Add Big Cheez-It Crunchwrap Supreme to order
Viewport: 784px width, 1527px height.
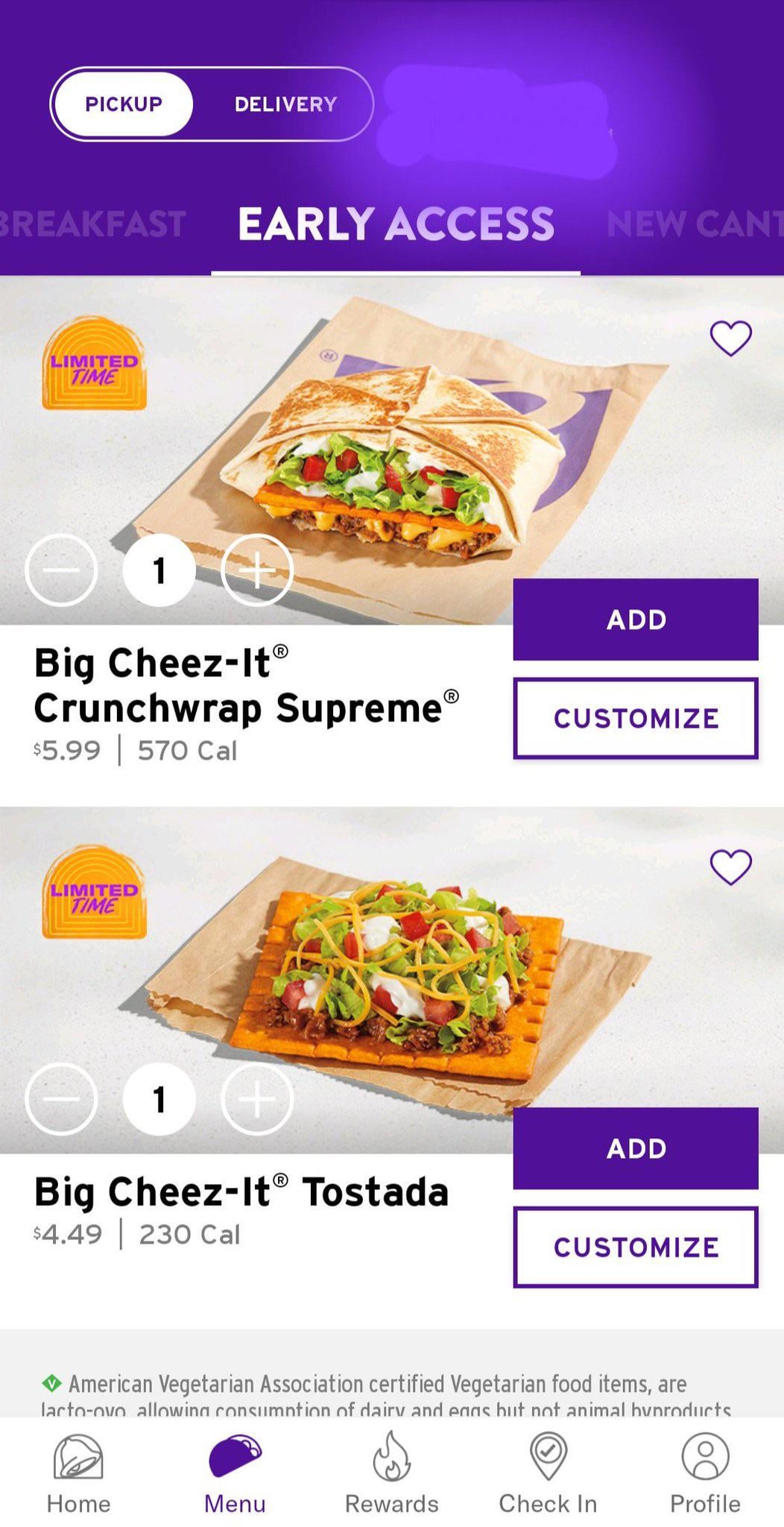click(636, 620)
